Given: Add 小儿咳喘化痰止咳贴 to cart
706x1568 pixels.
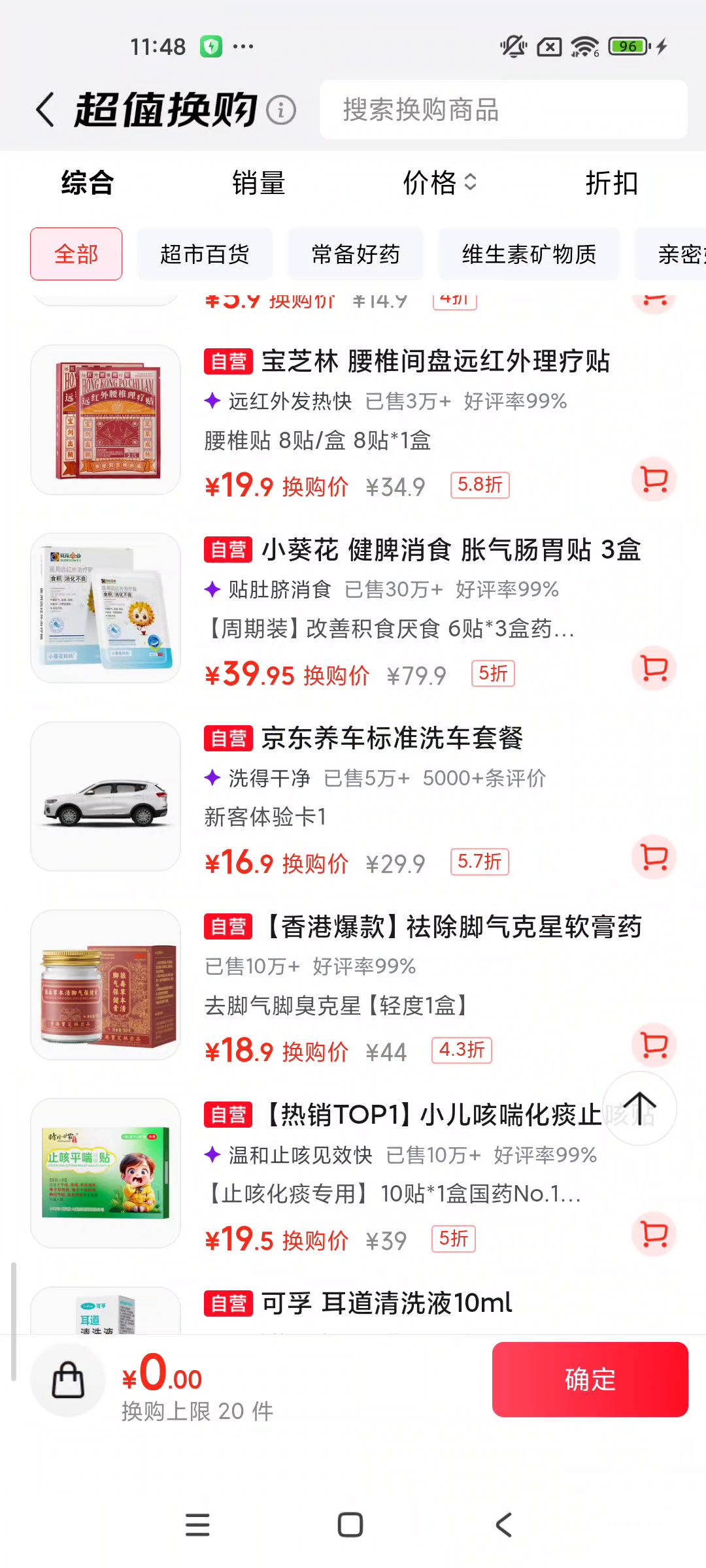Looking at the screenshot, I should pos(654,1233).
